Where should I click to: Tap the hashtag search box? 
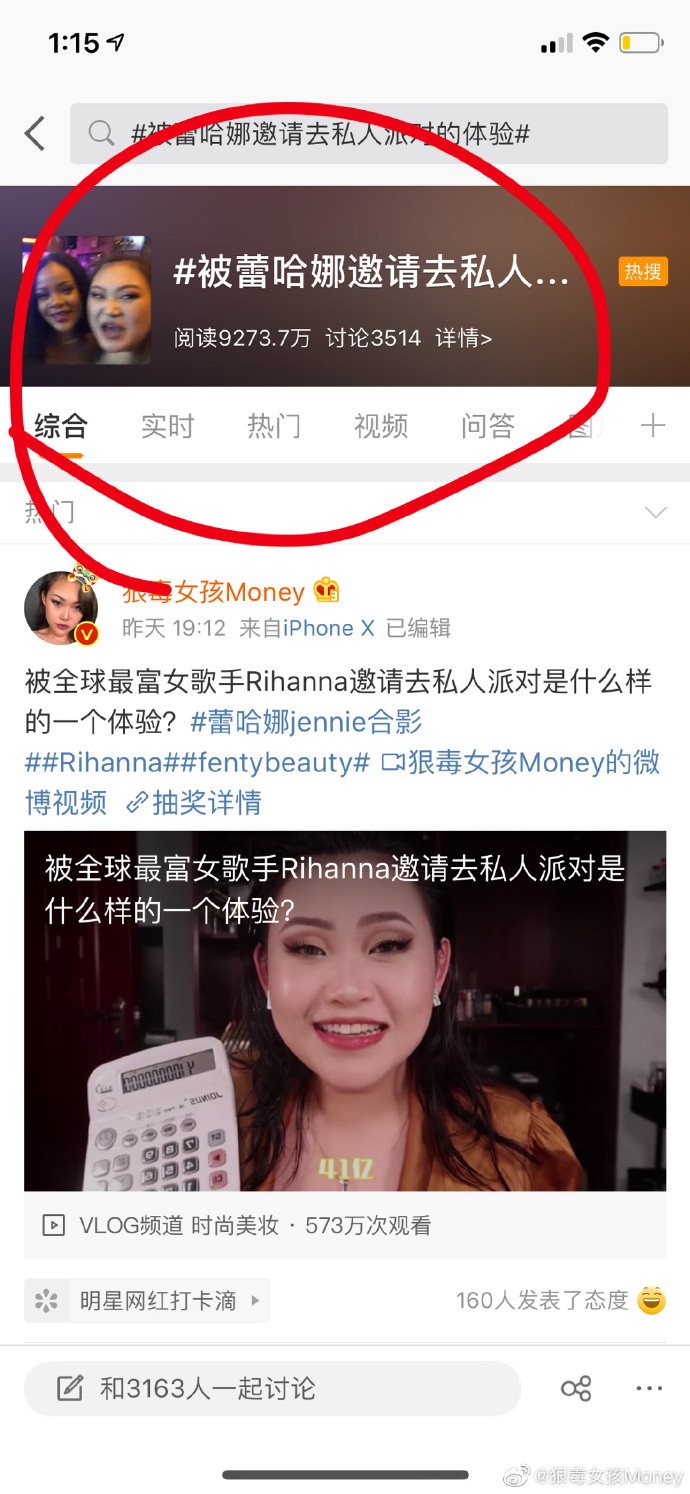tap(368, 133)
